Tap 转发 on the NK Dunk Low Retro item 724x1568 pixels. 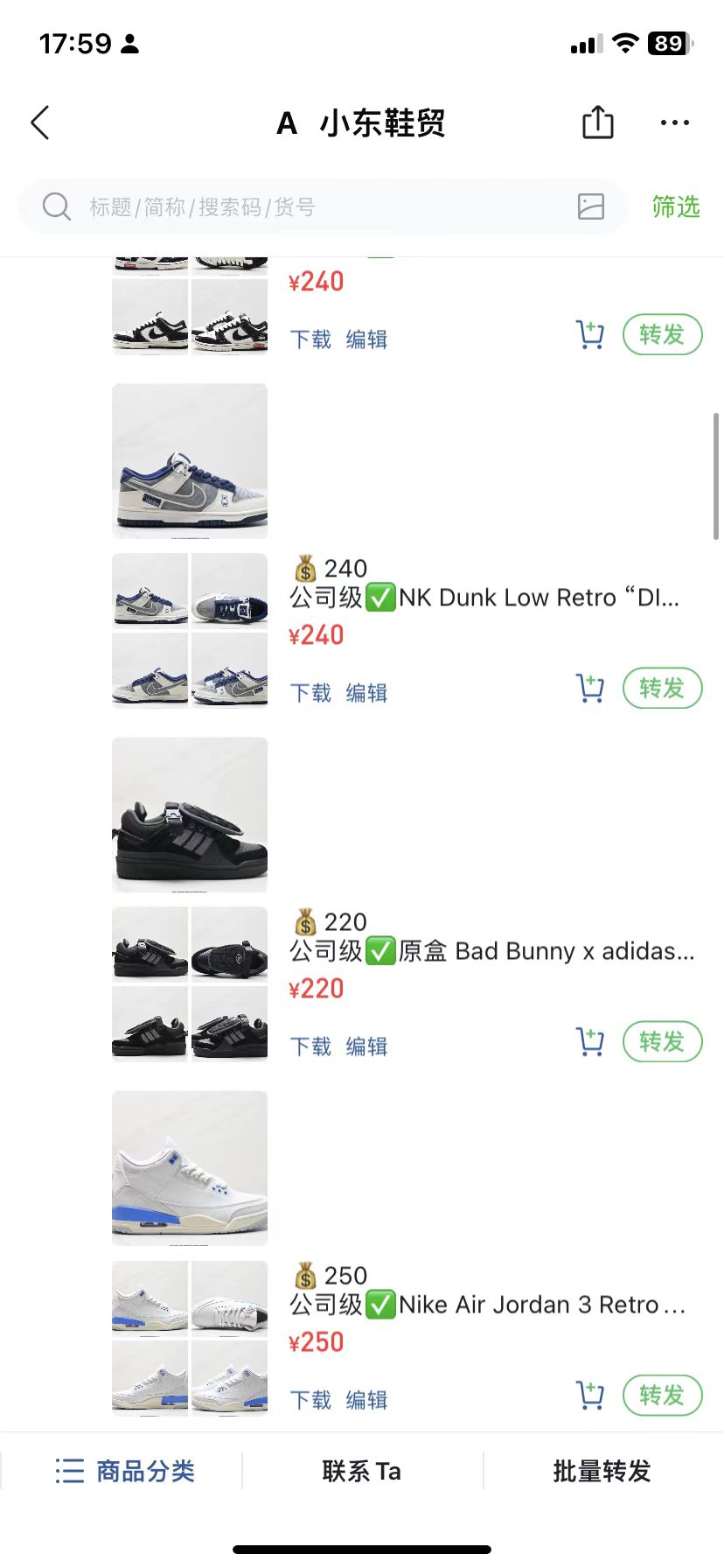[x=662, y=689]
